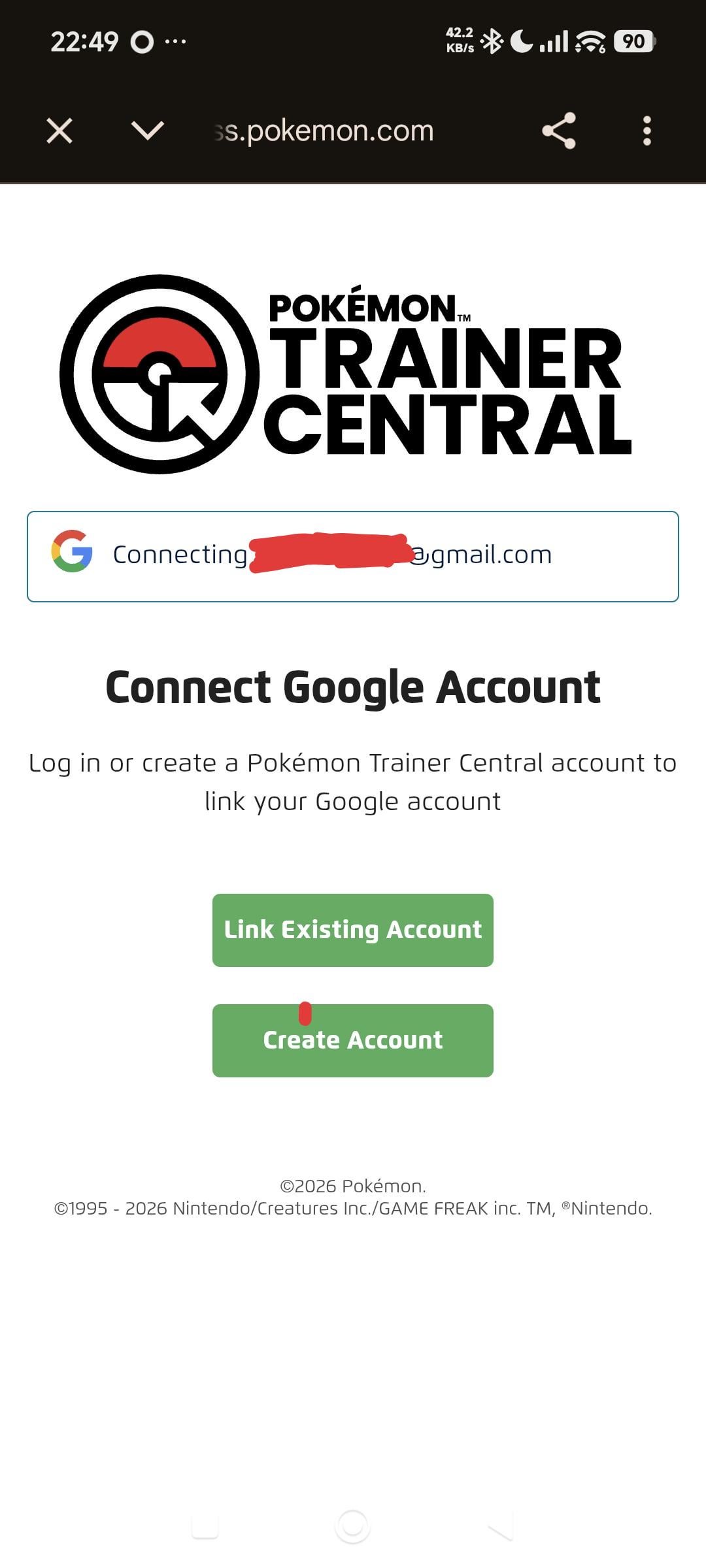Tap Create Account button
Screen dimensions: 706x1568
pyautogui.click(x=353, y=1040)
